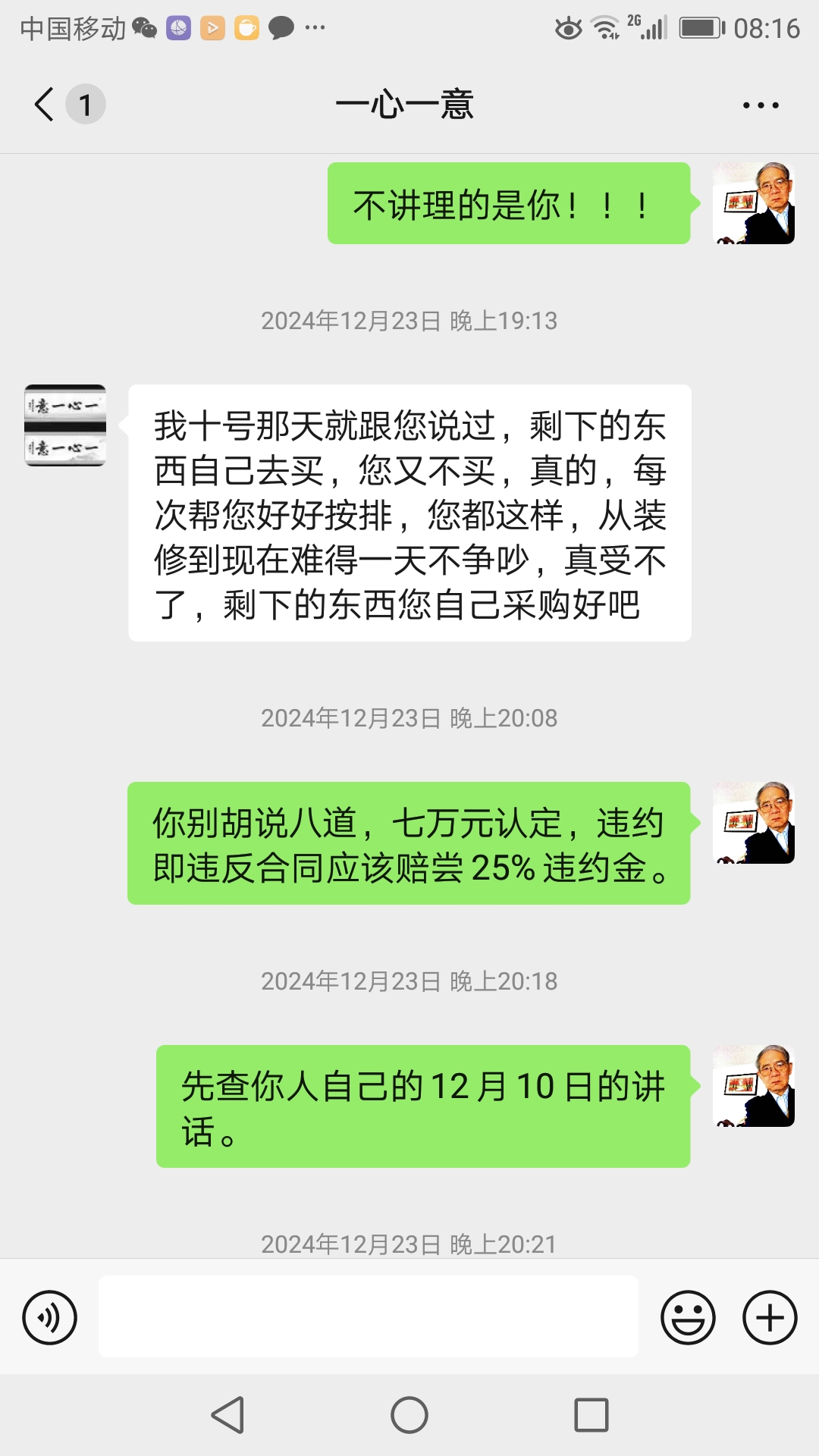Return to the phone home screen

click(409, 1415)
